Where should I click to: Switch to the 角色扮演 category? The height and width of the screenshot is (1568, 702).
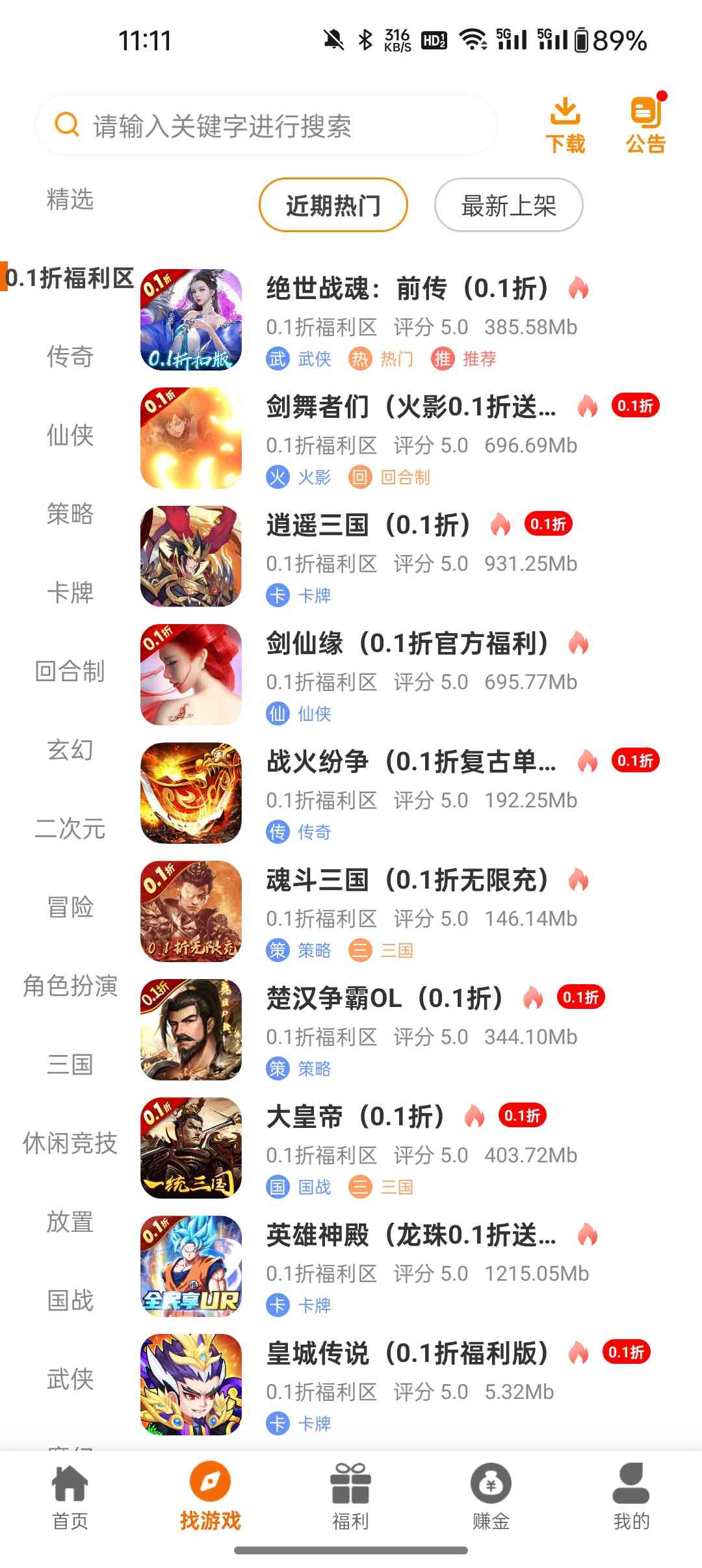pyautogui.click(x=70, y=986)
